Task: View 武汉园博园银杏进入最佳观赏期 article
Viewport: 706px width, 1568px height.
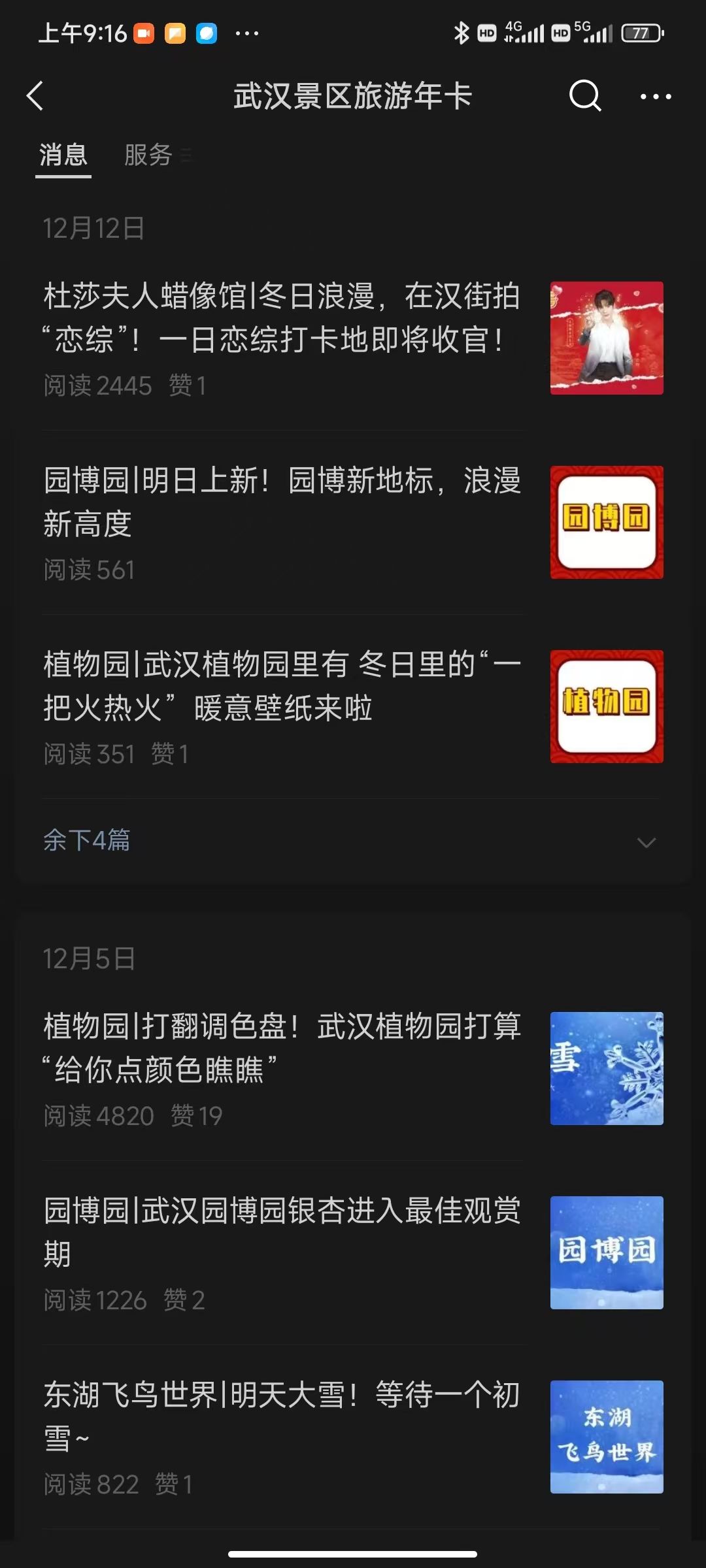Action: (x=282, y=1232)
